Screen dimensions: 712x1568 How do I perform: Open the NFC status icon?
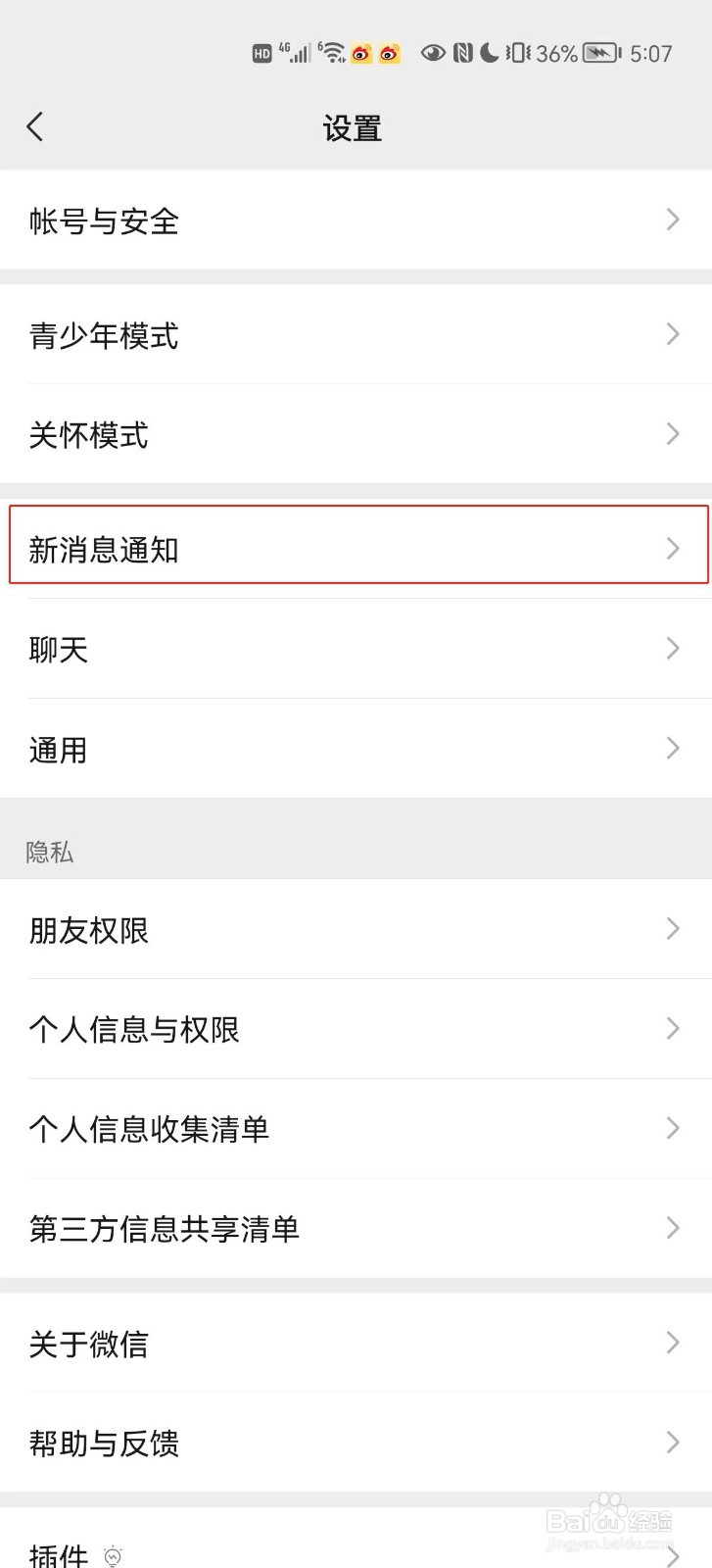tap(461, 53)
